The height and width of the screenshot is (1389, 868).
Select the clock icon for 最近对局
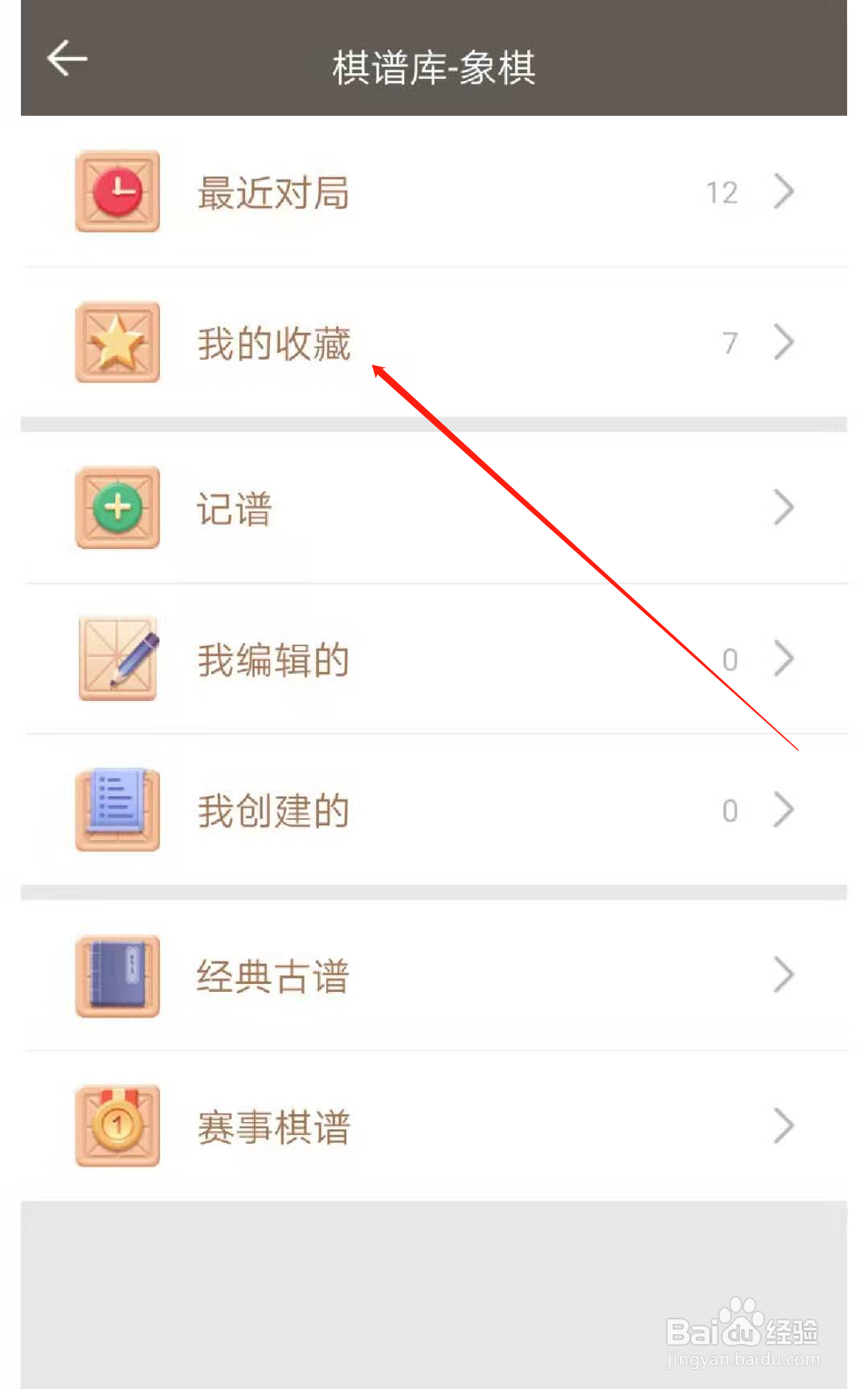pos(117,191)
